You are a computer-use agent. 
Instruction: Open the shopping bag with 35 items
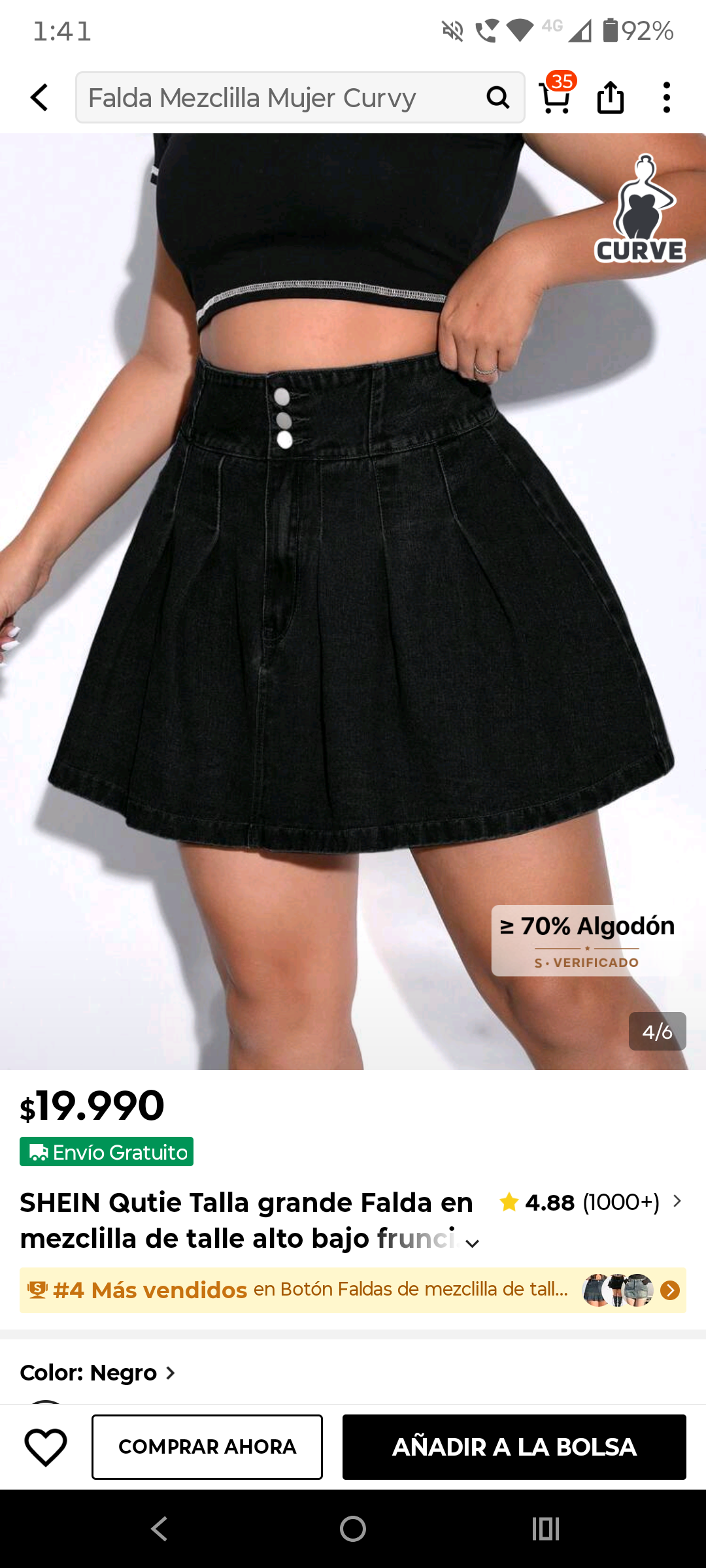(554, 97)
